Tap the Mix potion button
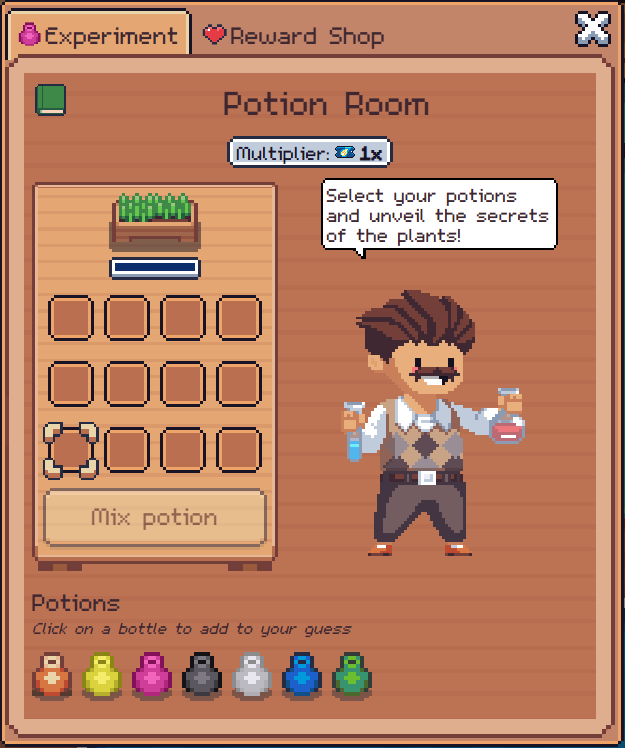This screenshot has width=625, height=748. point(155,518)
